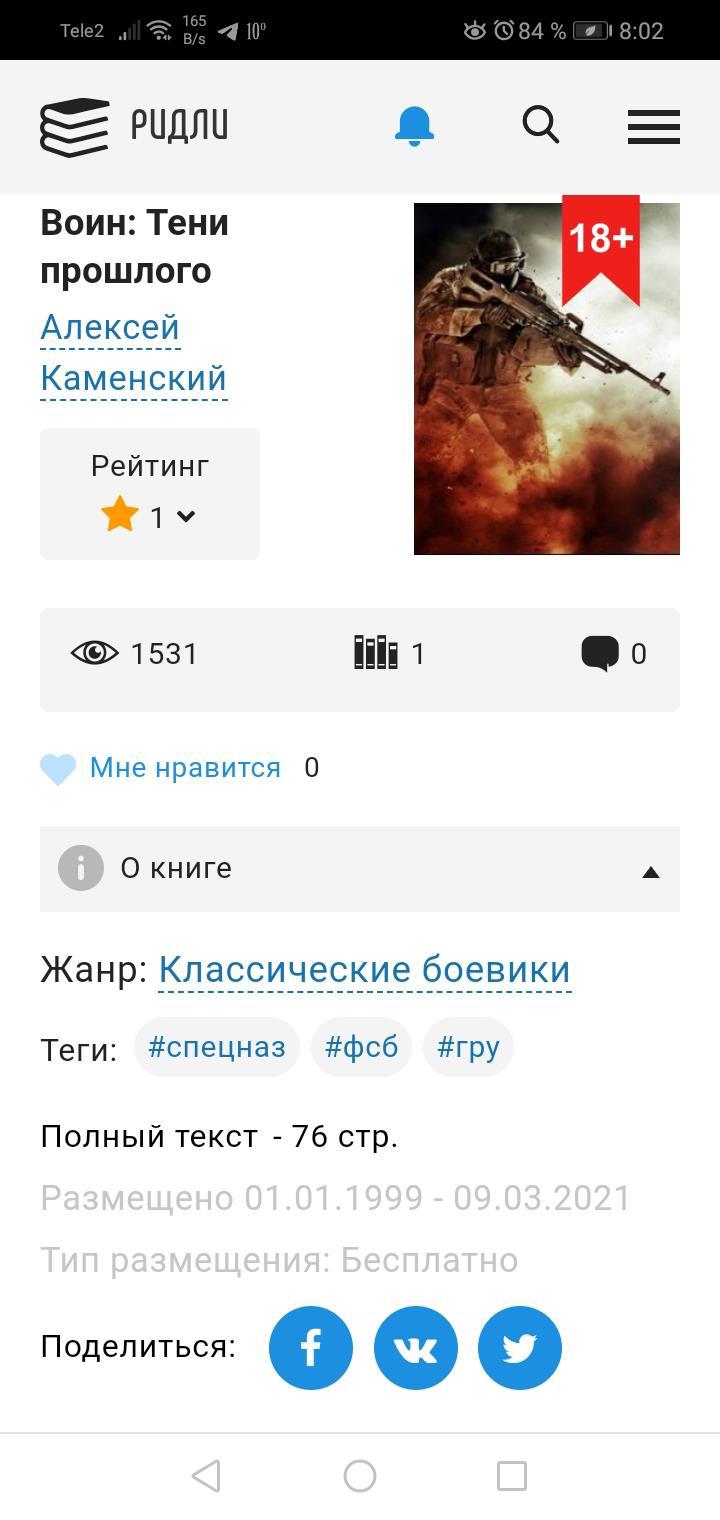720x1520 pixels.
Task: Open the recent apps view
Action: 512,1476
